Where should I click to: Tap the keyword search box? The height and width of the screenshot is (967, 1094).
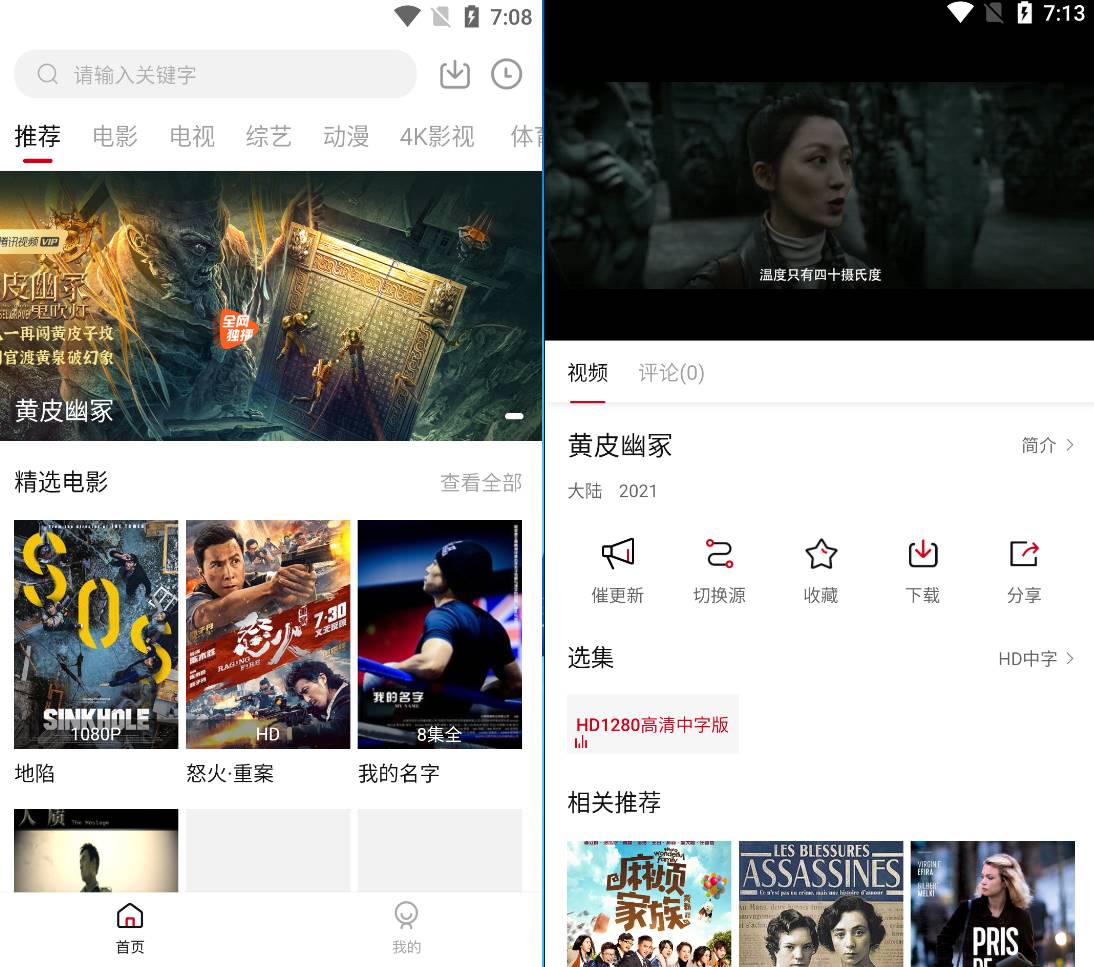[215, 75]
